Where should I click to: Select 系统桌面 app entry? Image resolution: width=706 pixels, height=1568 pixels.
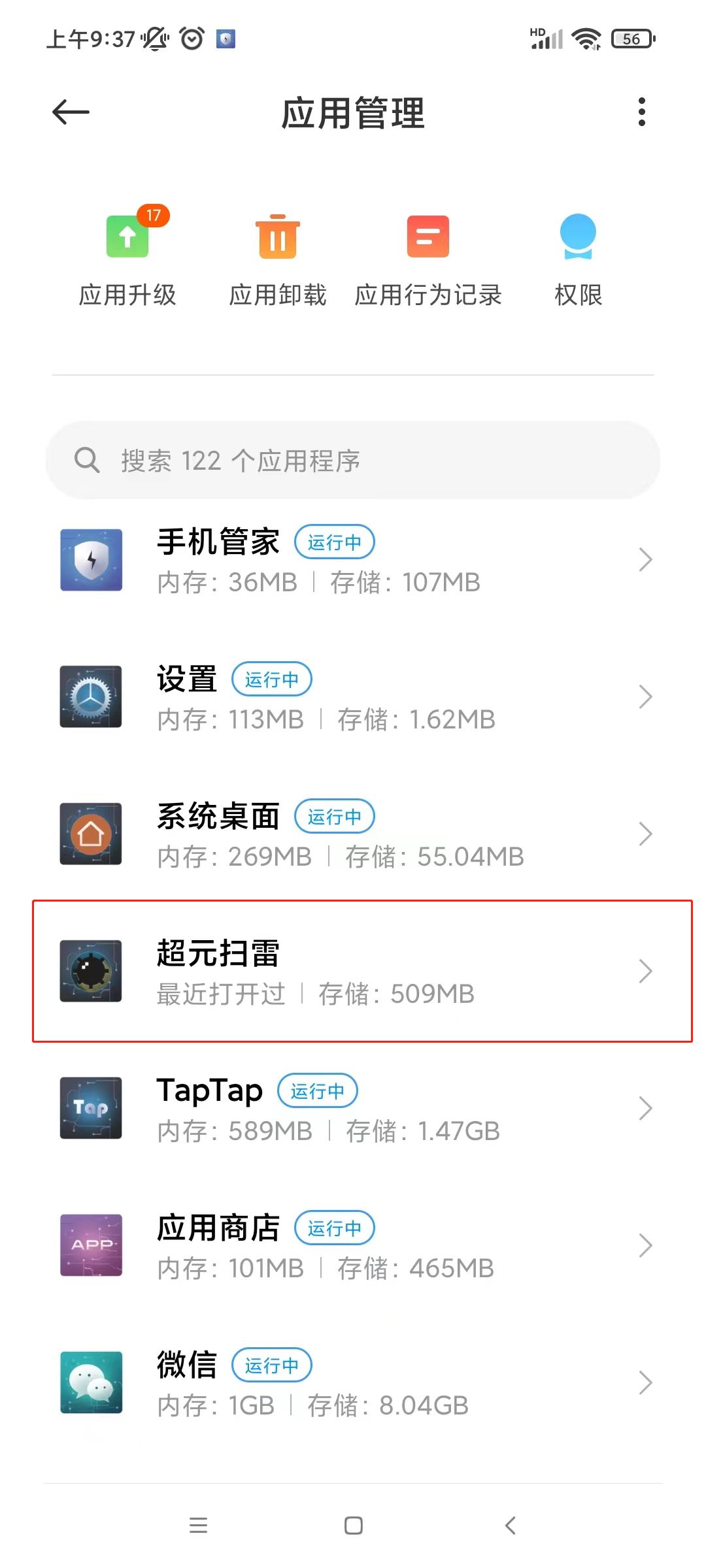click(353, 835)
